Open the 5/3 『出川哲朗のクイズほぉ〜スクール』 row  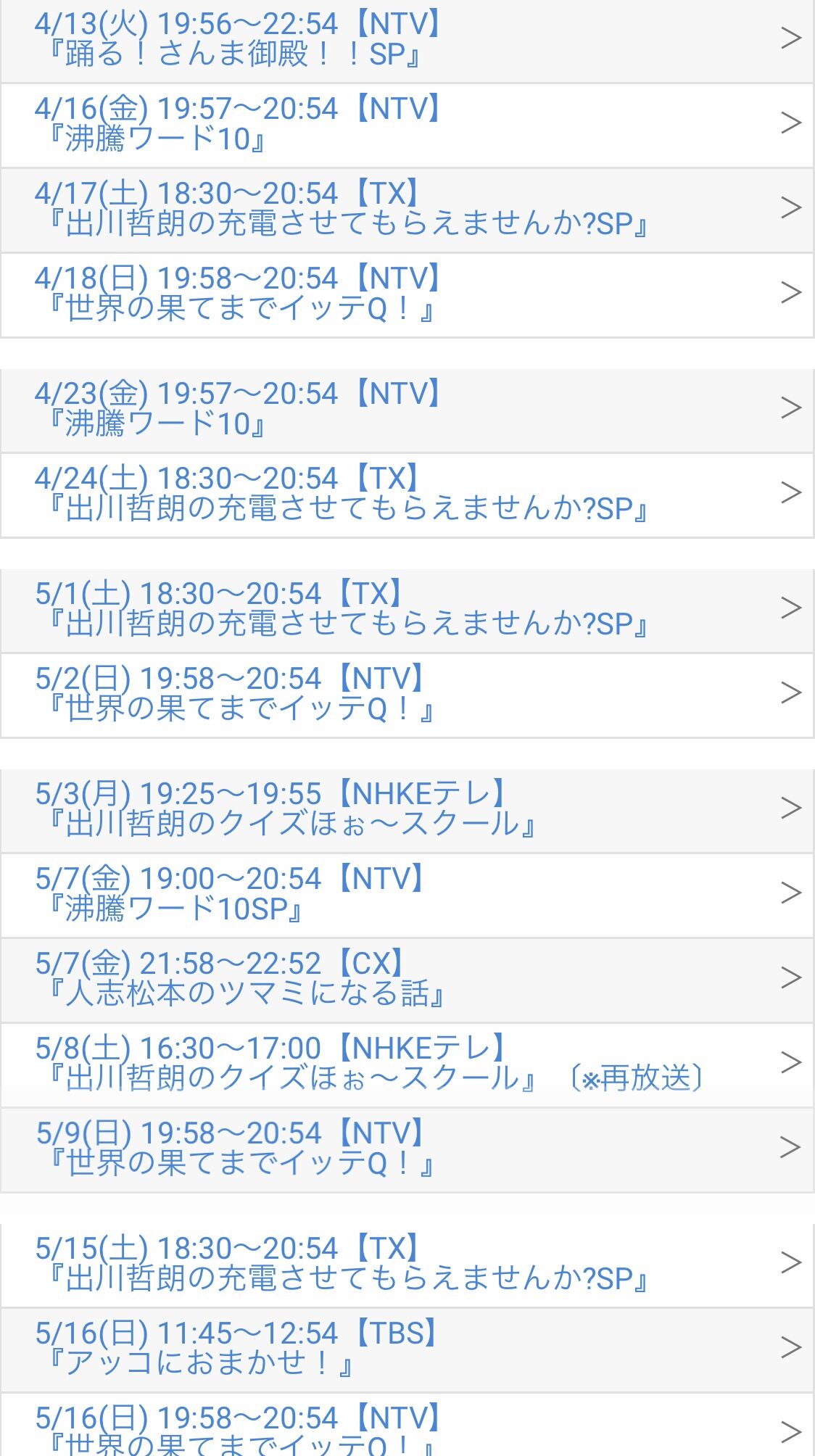(x=406, y=809)
